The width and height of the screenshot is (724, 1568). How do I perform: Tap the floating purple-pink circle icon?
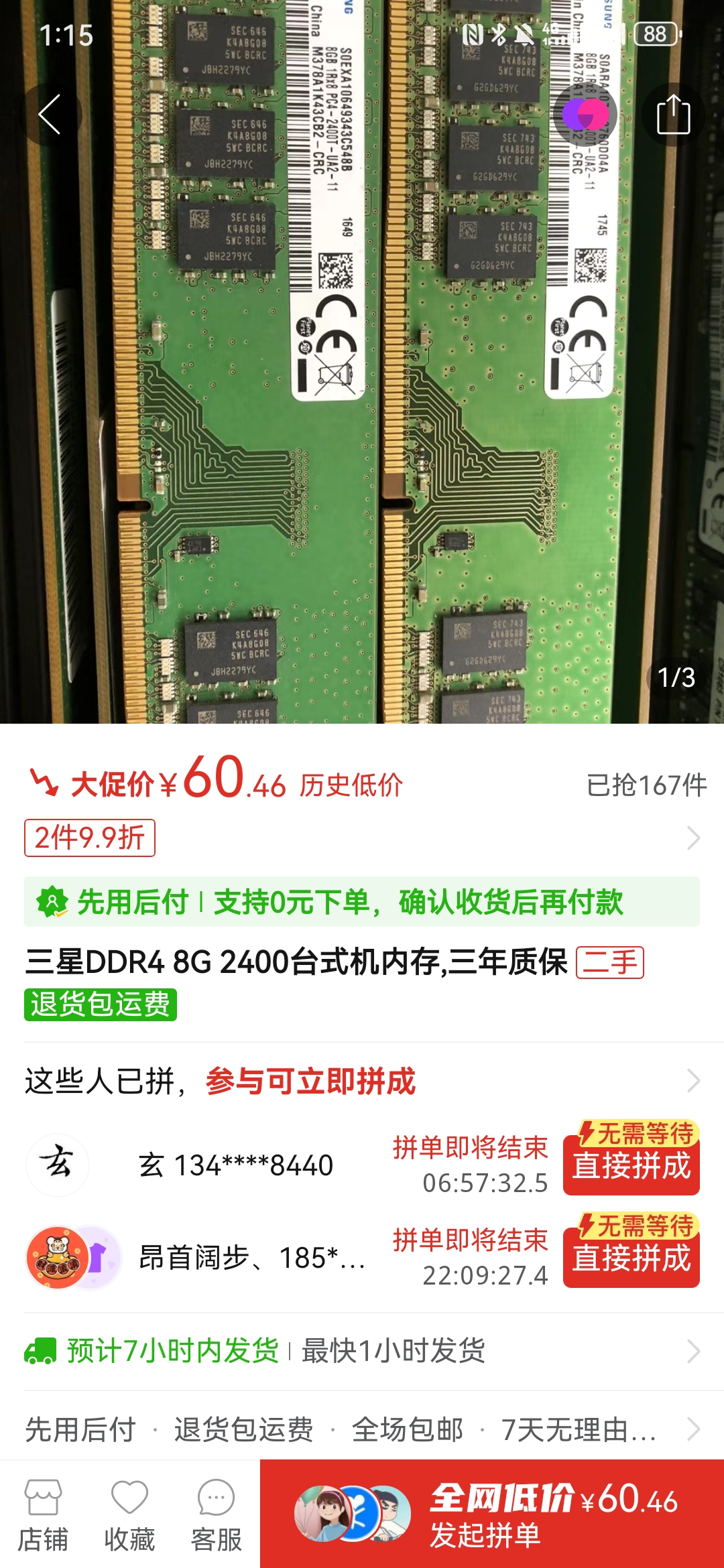pyautogui.click(x=585, y=115)
